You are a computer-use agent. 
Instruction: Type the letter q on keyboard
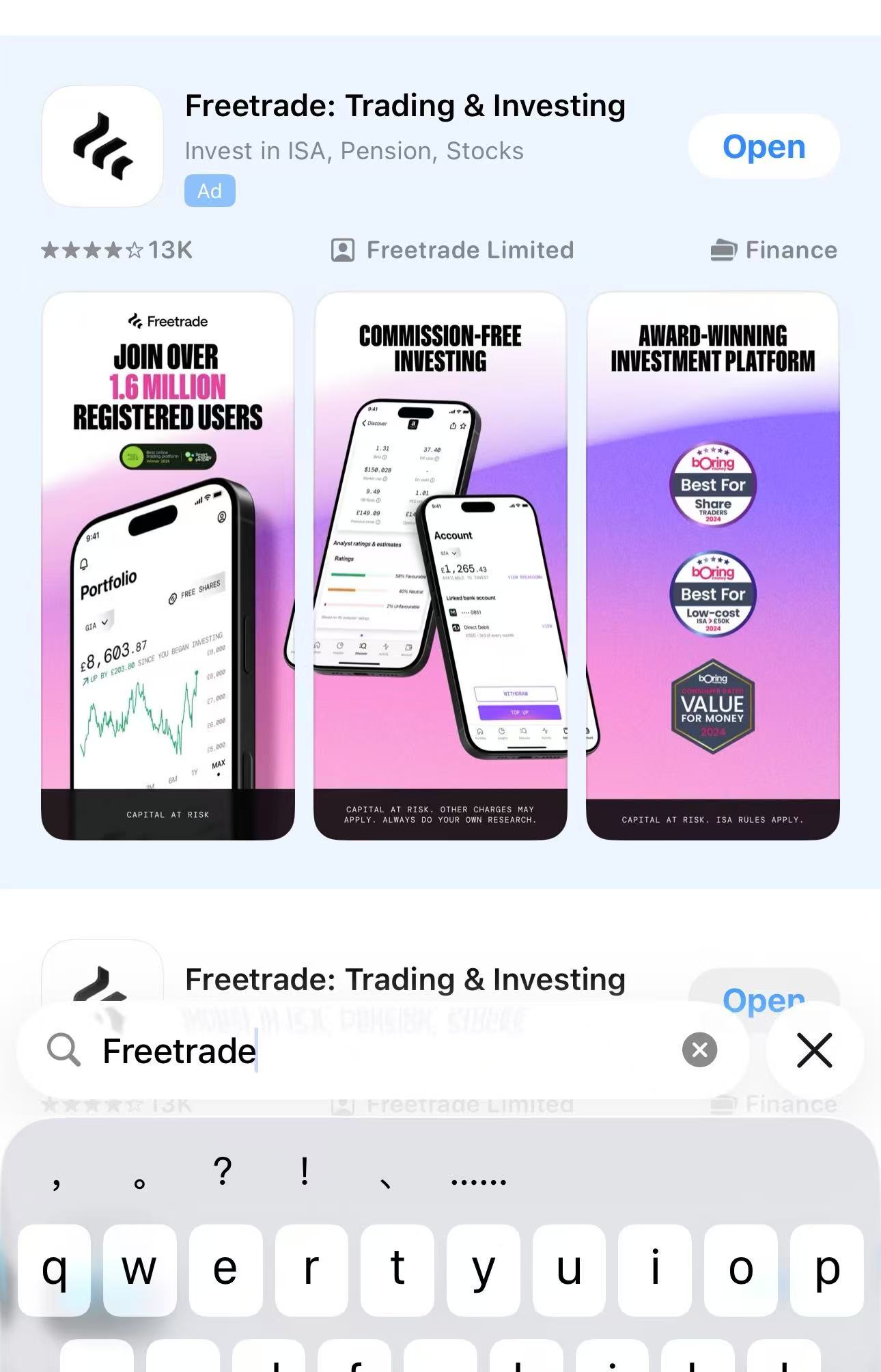click(55, 1270)
